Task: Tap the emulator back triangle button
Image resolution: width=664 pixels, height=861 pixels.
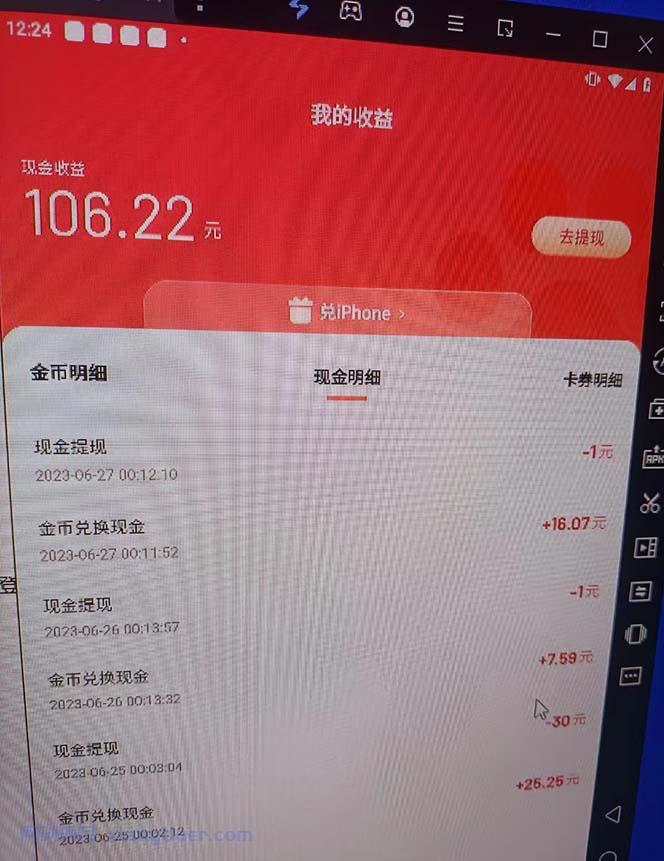Action: pos(613,814)
